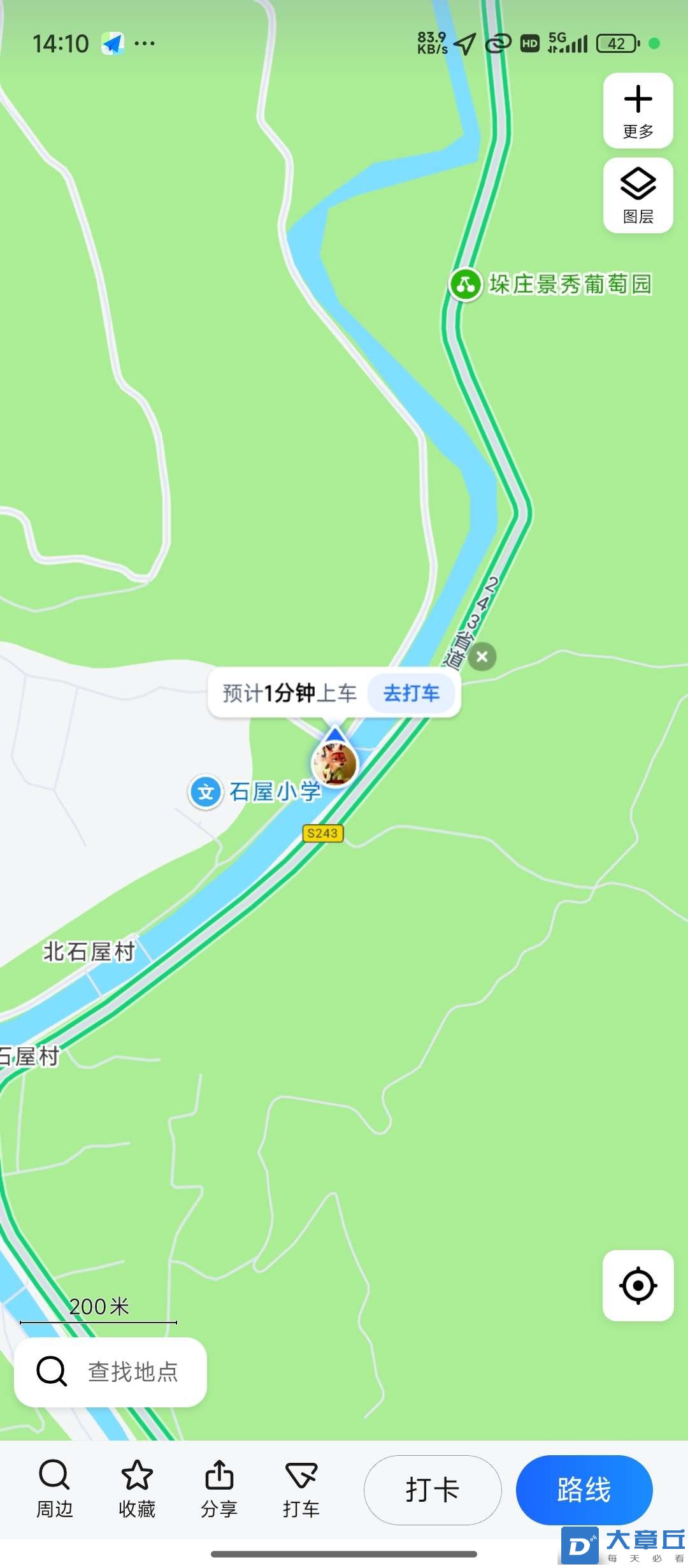Check in with the 打卡 button

point(433,1490)
